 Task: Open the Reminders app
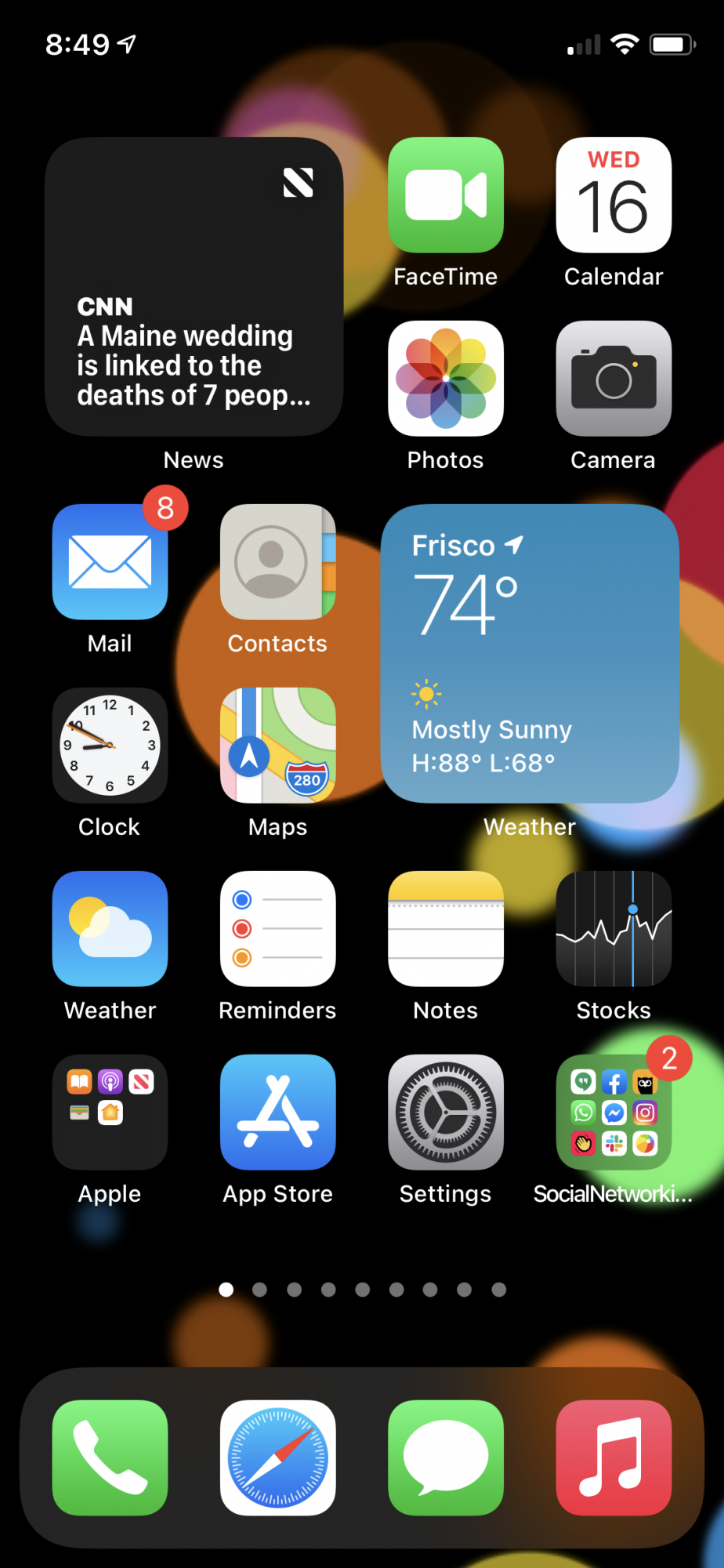pyautogui.click(x=278, y=929)
